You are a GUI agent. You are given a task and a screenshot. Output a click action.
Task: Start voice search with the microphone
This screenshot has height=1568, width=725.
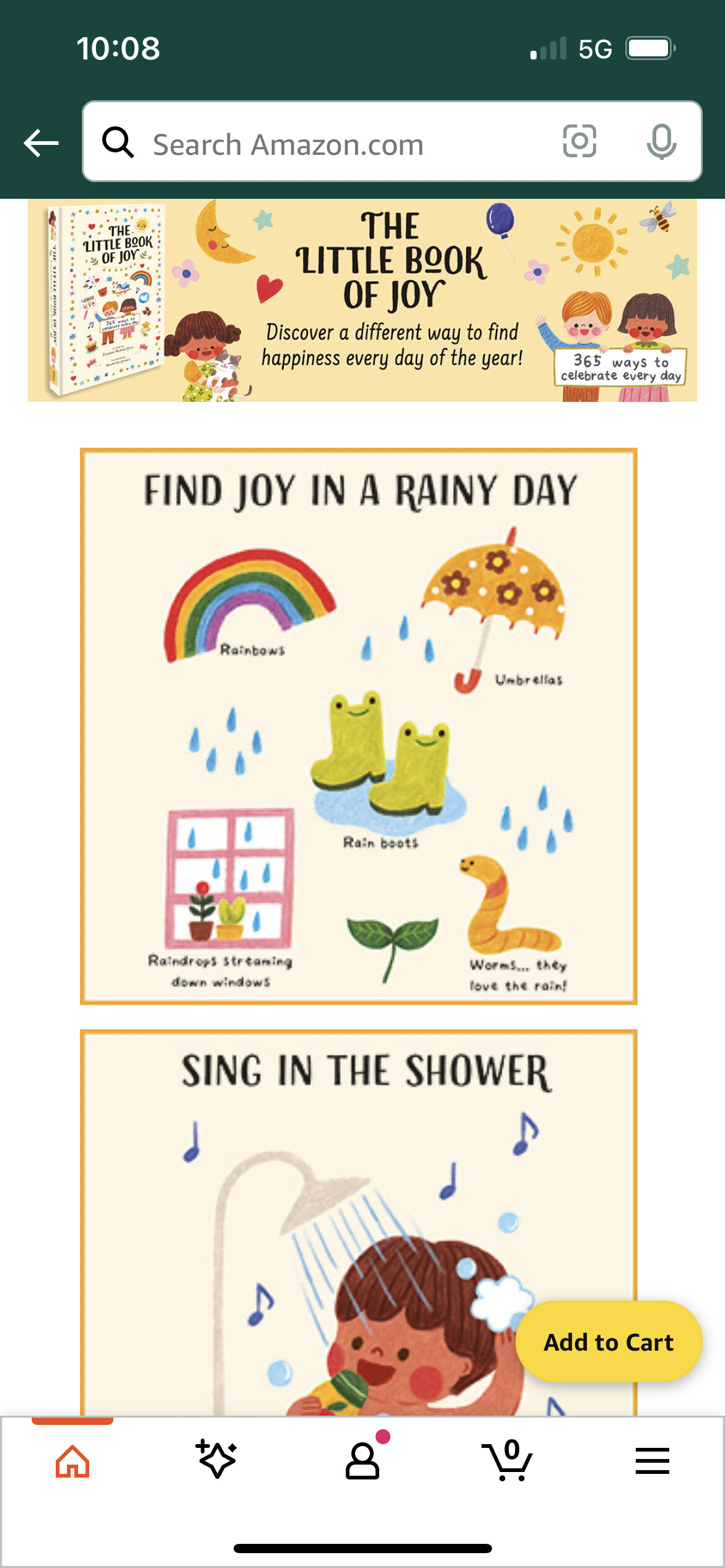[x=661, y=142]
